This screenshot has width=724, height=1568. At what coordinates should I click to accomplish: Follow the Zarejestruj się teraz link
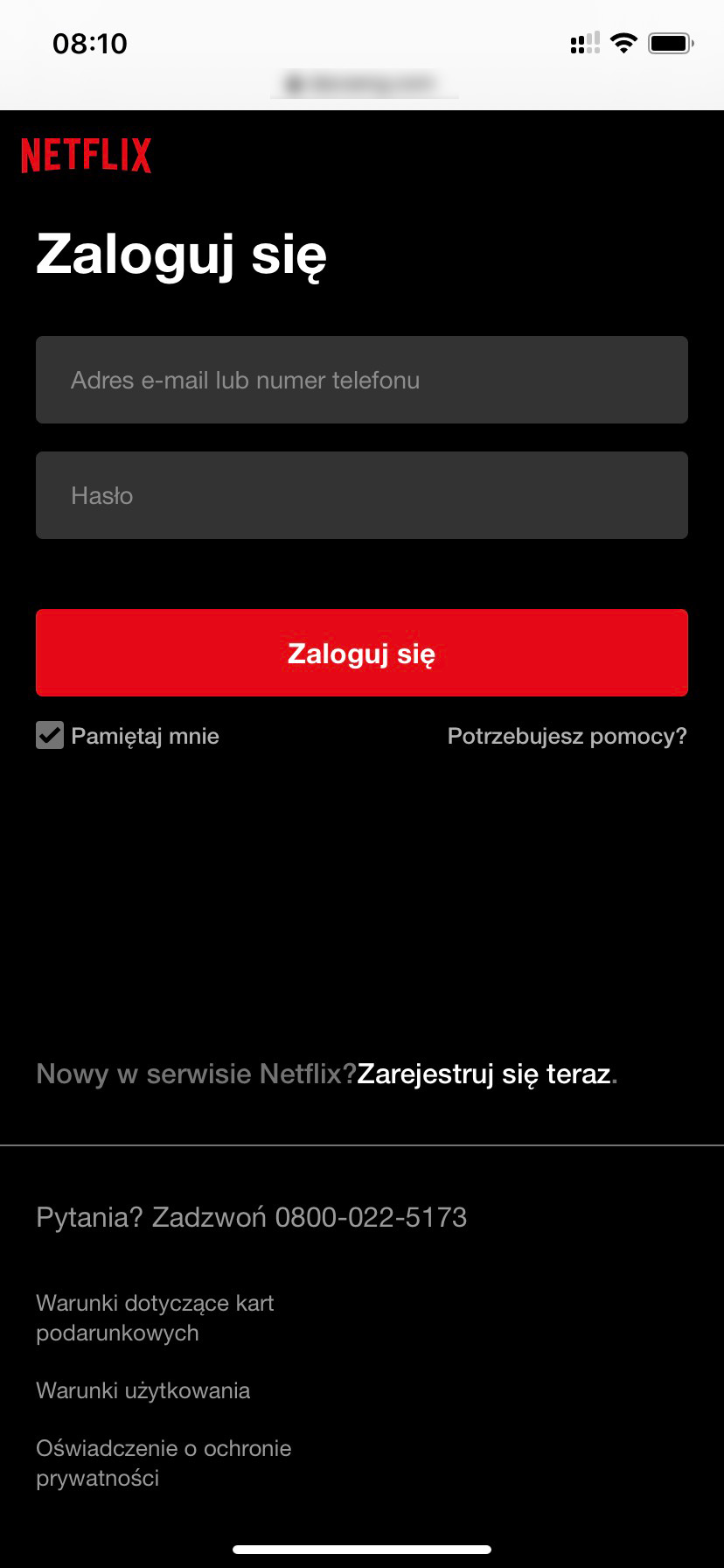[x=484, y=1074]
